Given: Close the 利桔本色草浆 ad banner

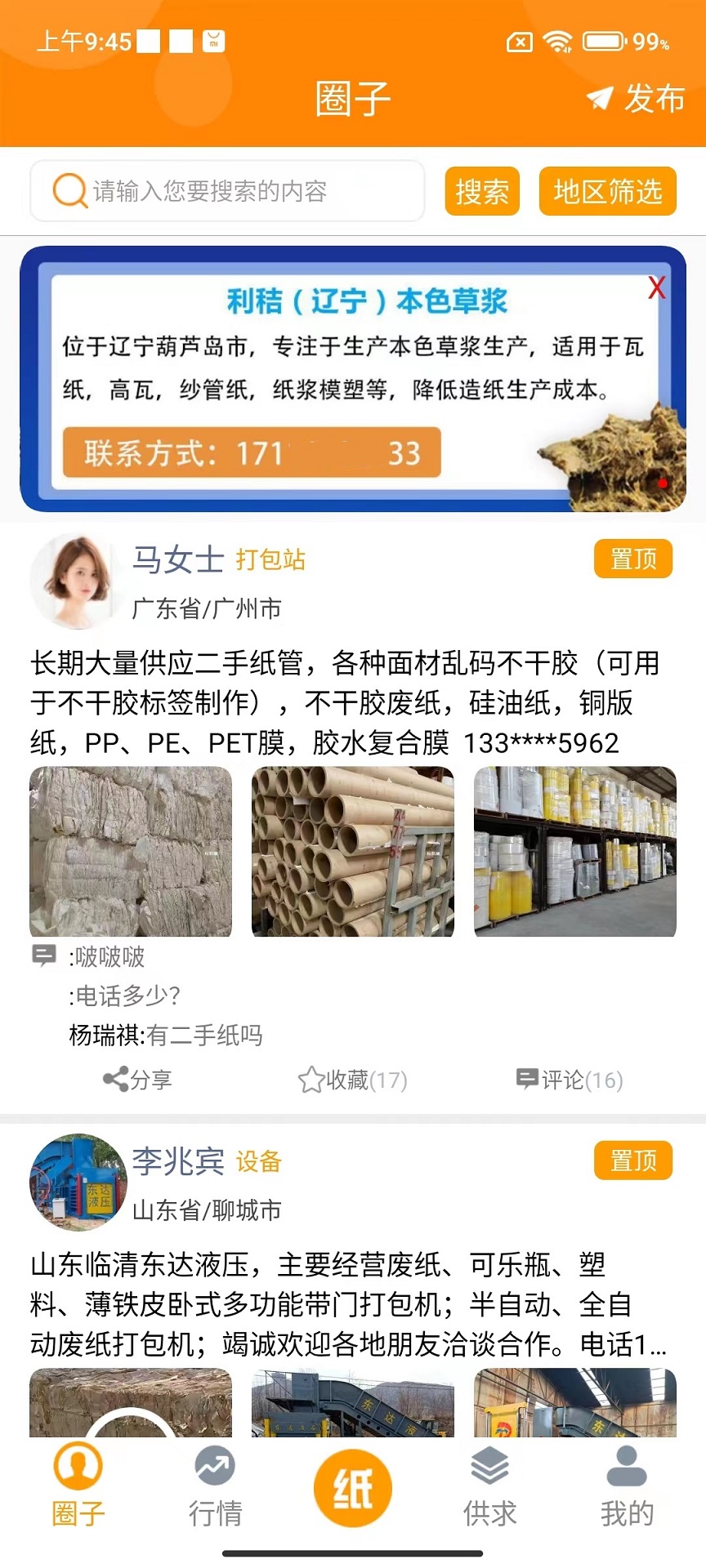Looking at the screenshot, I should click(x=656, y=287).
